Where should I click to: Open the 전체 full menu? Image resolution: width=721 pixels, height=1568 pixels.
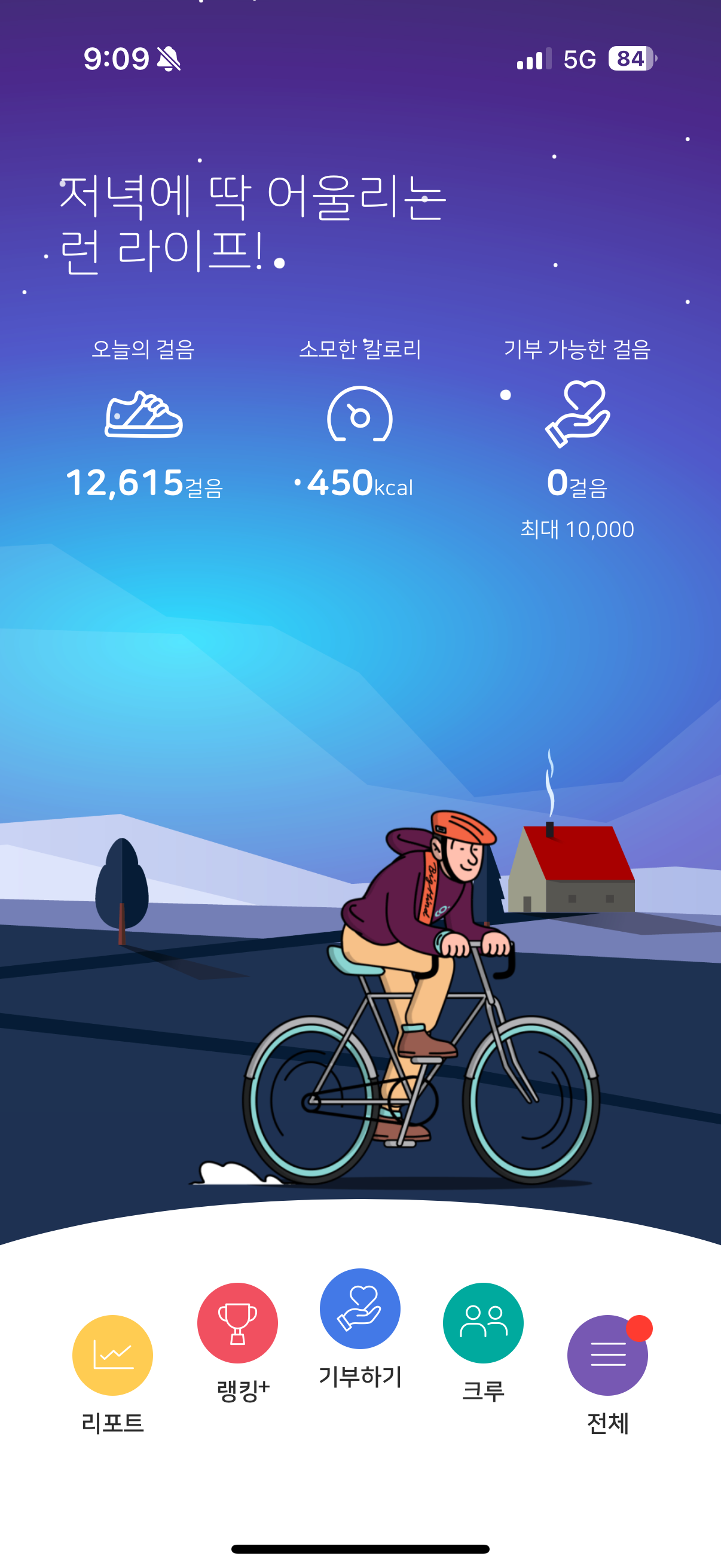[x=607, y=1355]
